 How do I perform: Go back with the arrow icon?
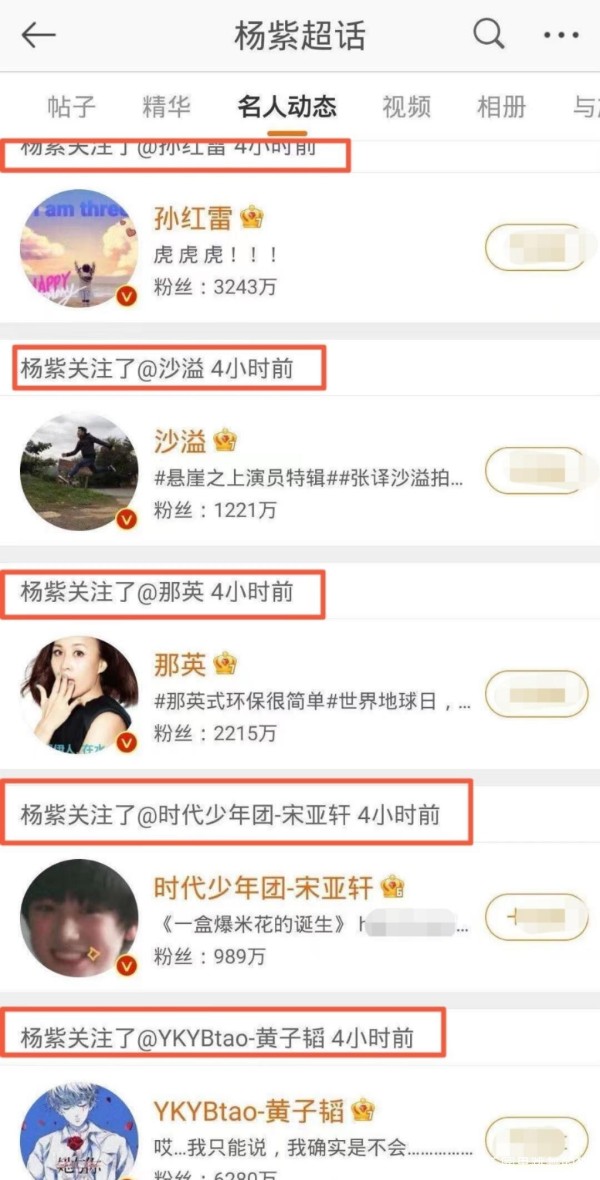[38, 35]
